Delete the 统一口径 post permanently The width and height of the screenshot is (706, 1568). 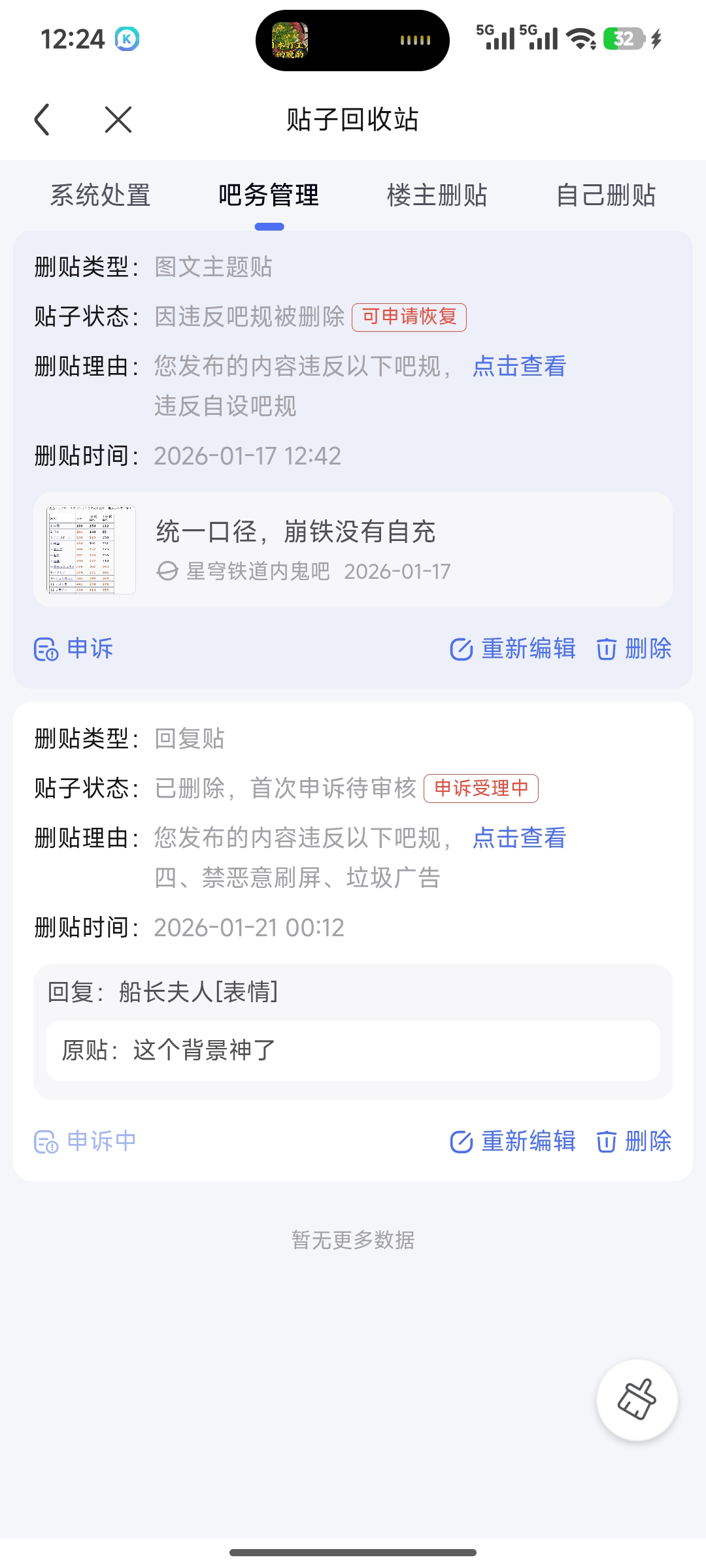click(x=634, y=649)
